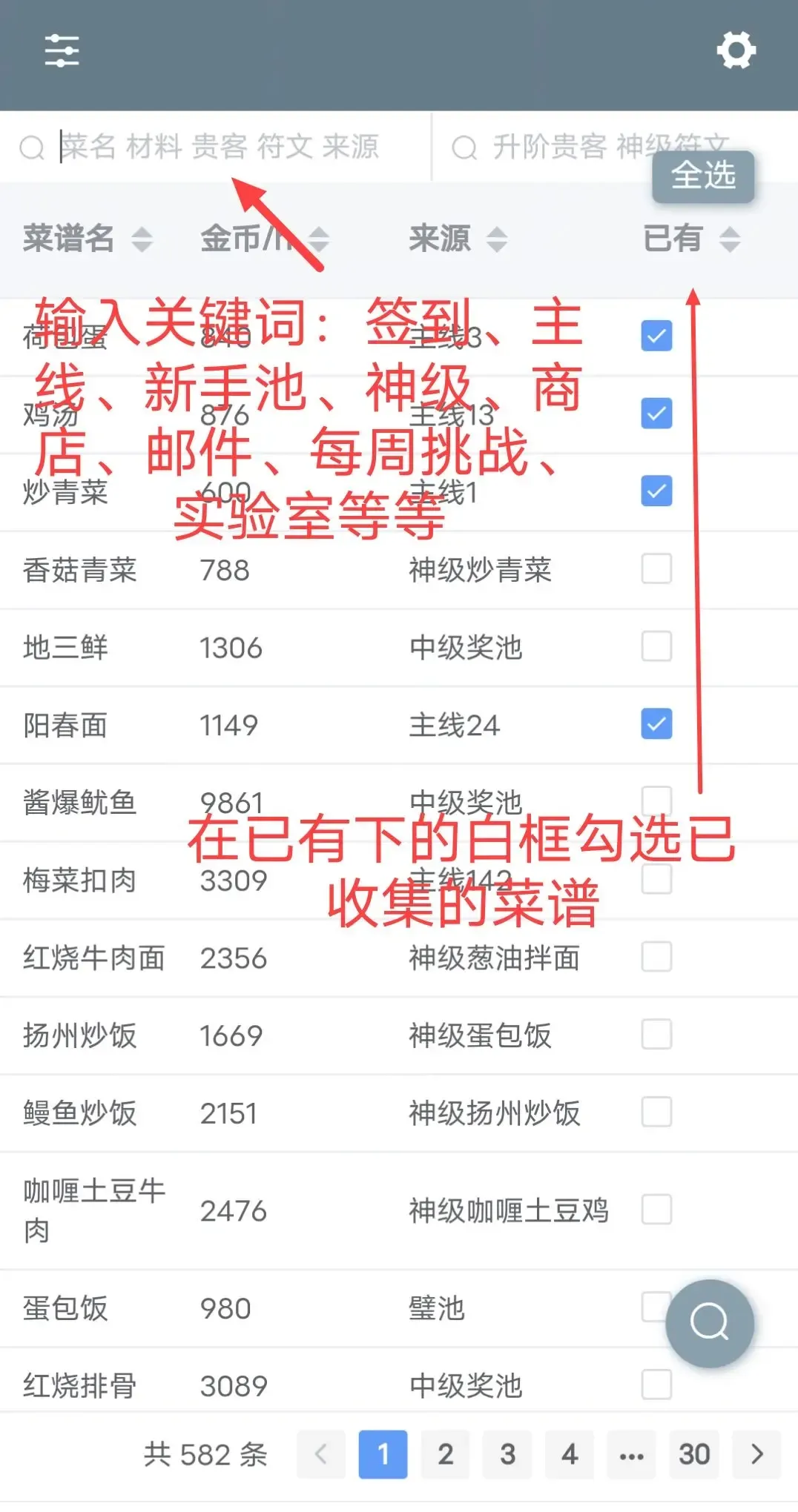Check the 鳗鱼炒饭 owned checkbox
Screen dimensions: 798x1512
pyautogui.click(x=656, y=1112)
